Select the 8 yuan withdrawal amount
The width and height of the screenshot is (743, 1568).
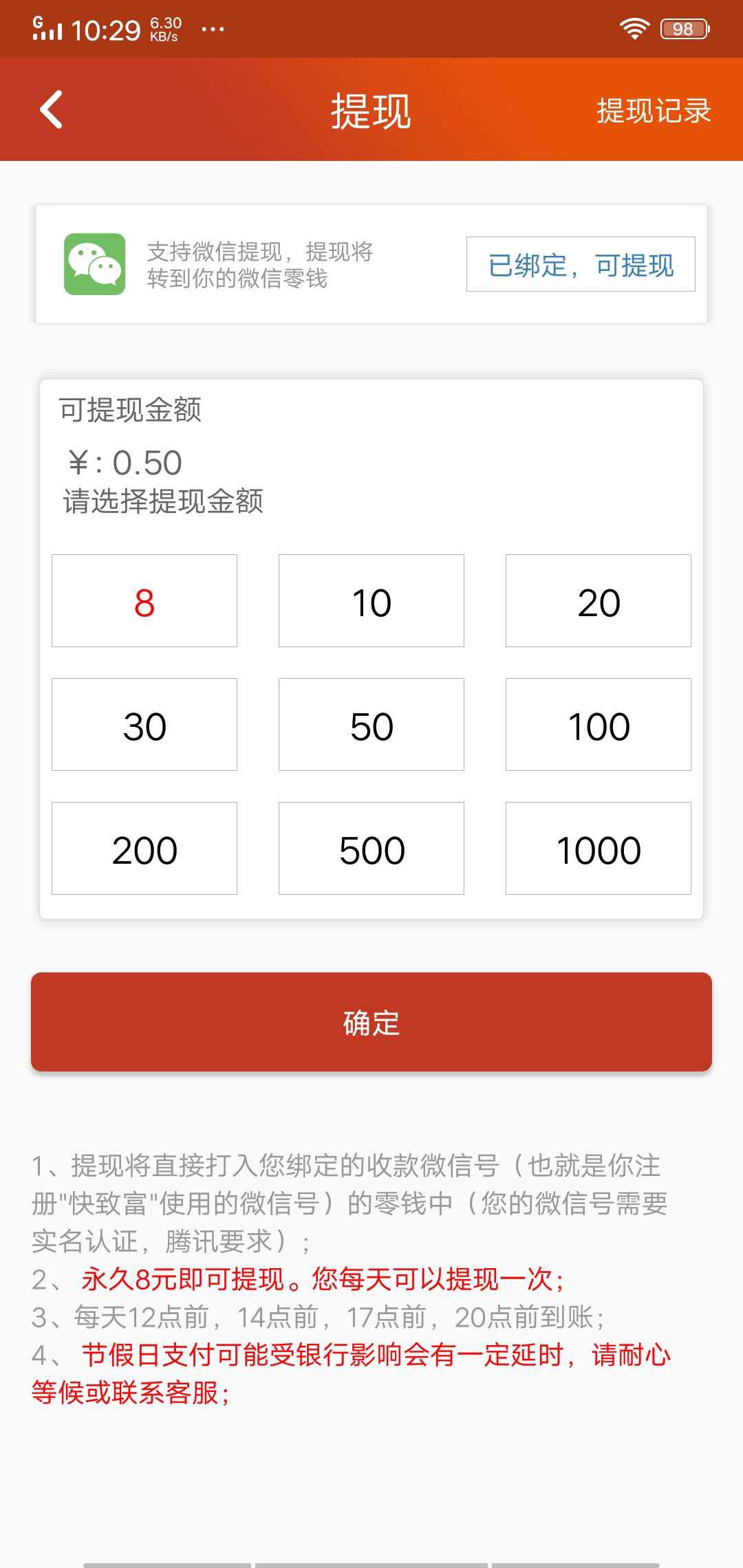click(144, 600)
